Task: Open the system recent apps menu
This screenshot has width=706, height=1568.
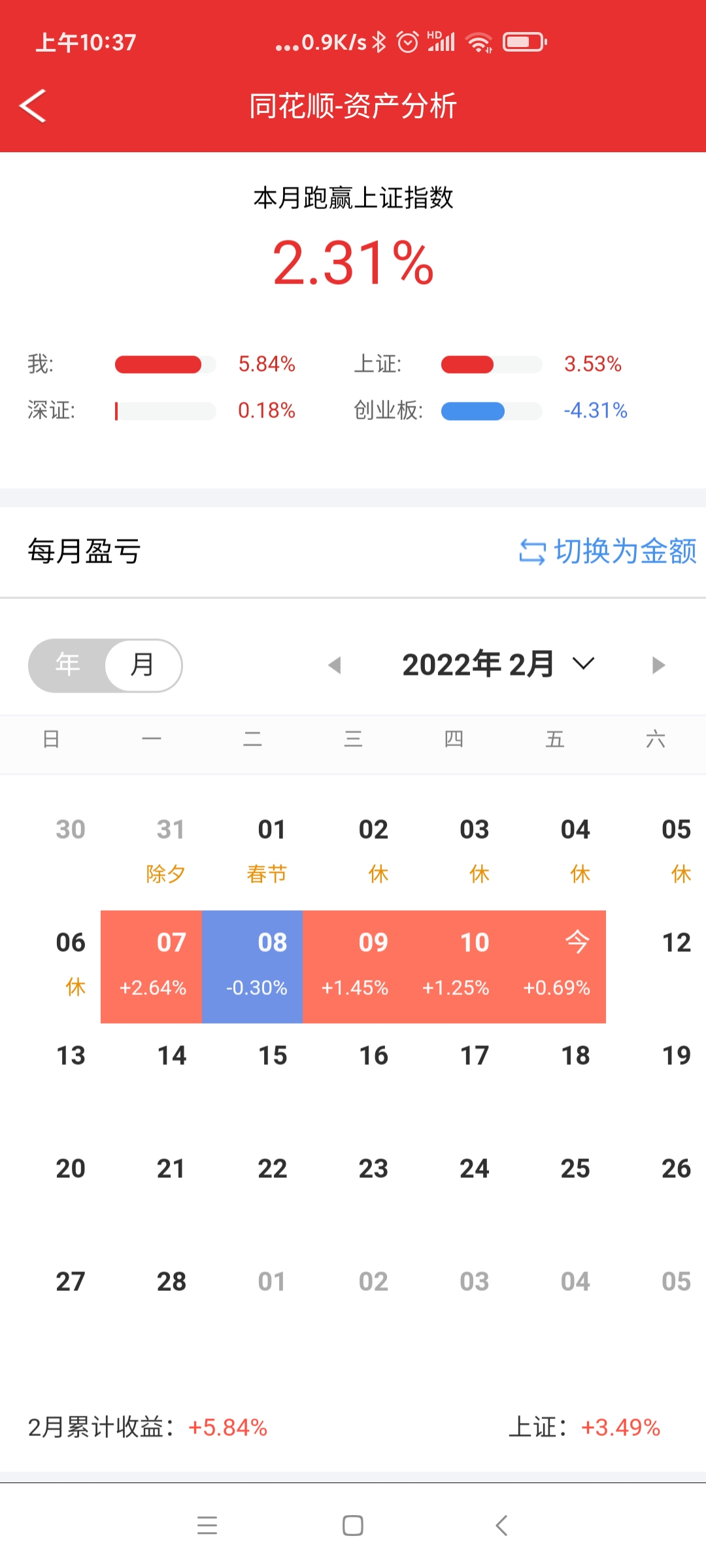Action: [207, 1526]
